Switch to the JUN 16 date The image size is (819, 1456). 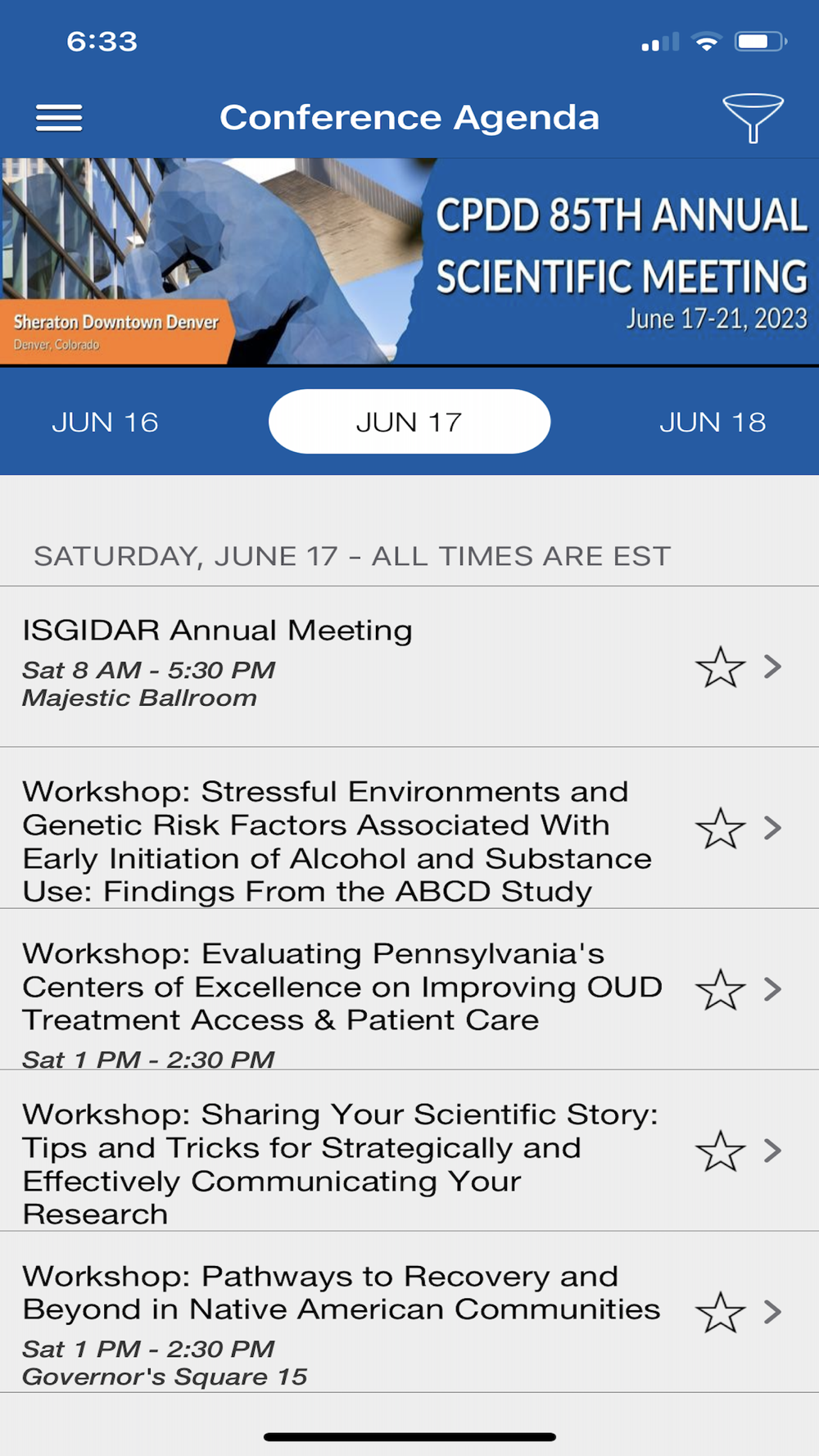[x=105, y=422]
